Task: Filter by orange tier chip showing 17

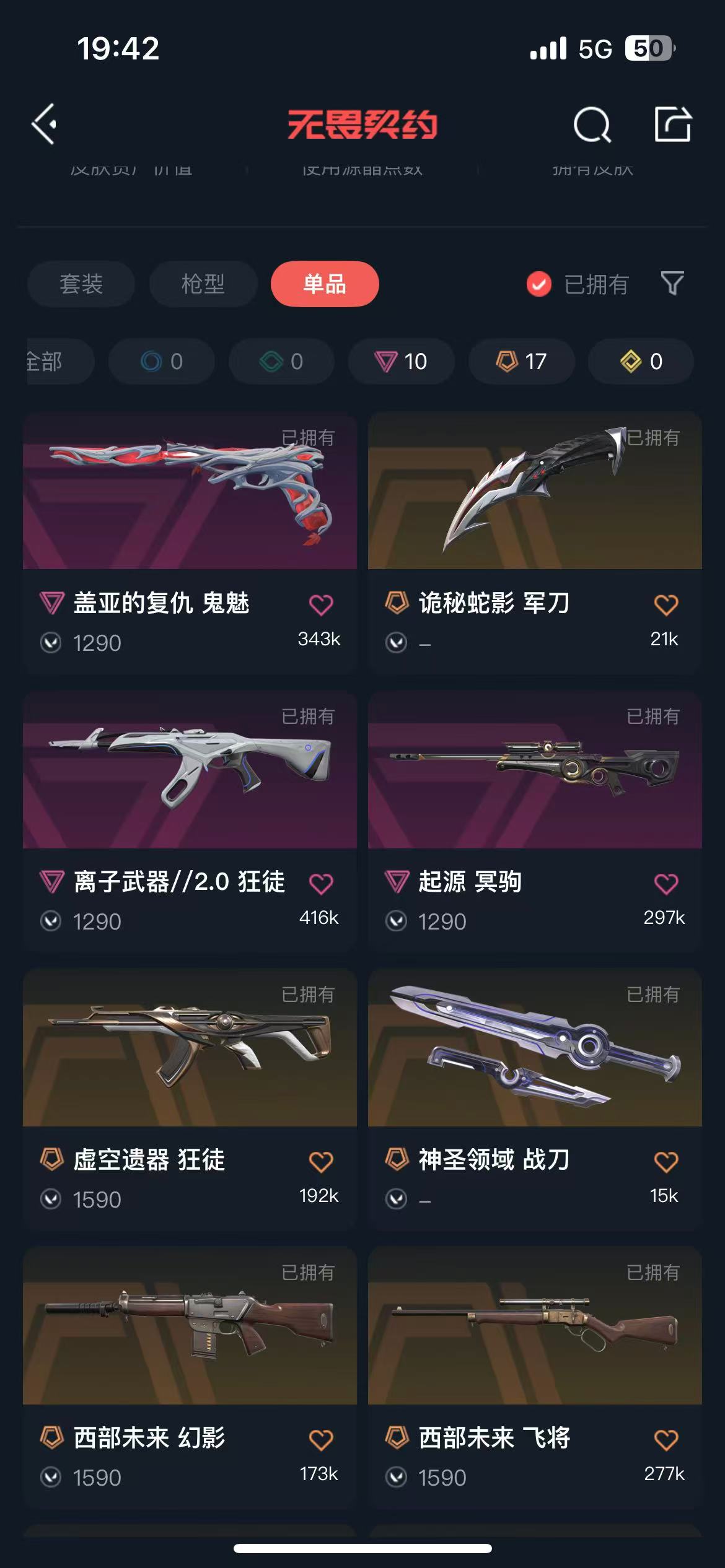Action: click(521, 362)
